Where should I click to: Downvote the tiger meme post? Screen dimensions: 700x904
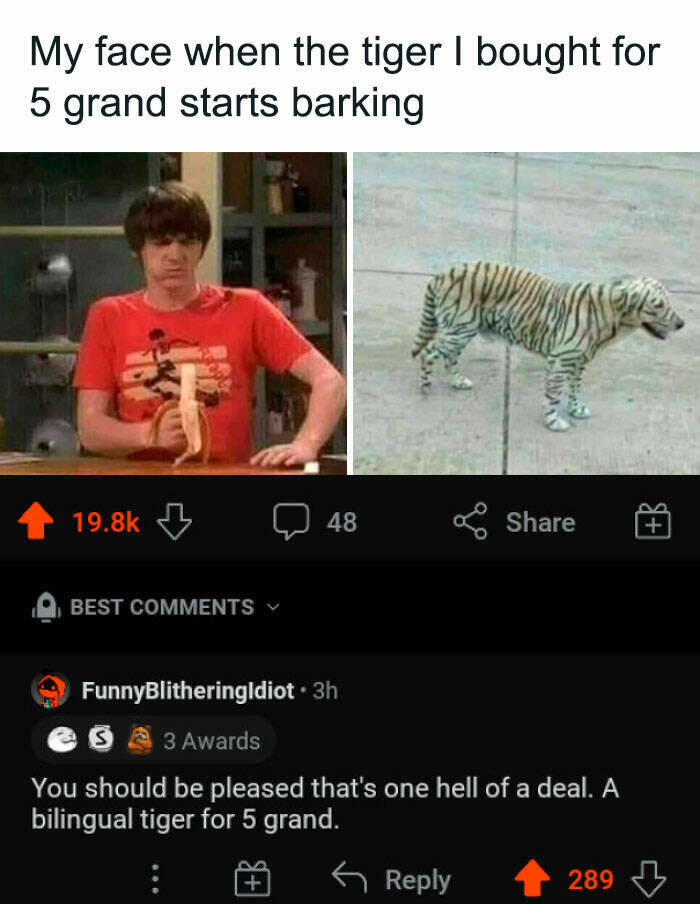click(175, 521)
